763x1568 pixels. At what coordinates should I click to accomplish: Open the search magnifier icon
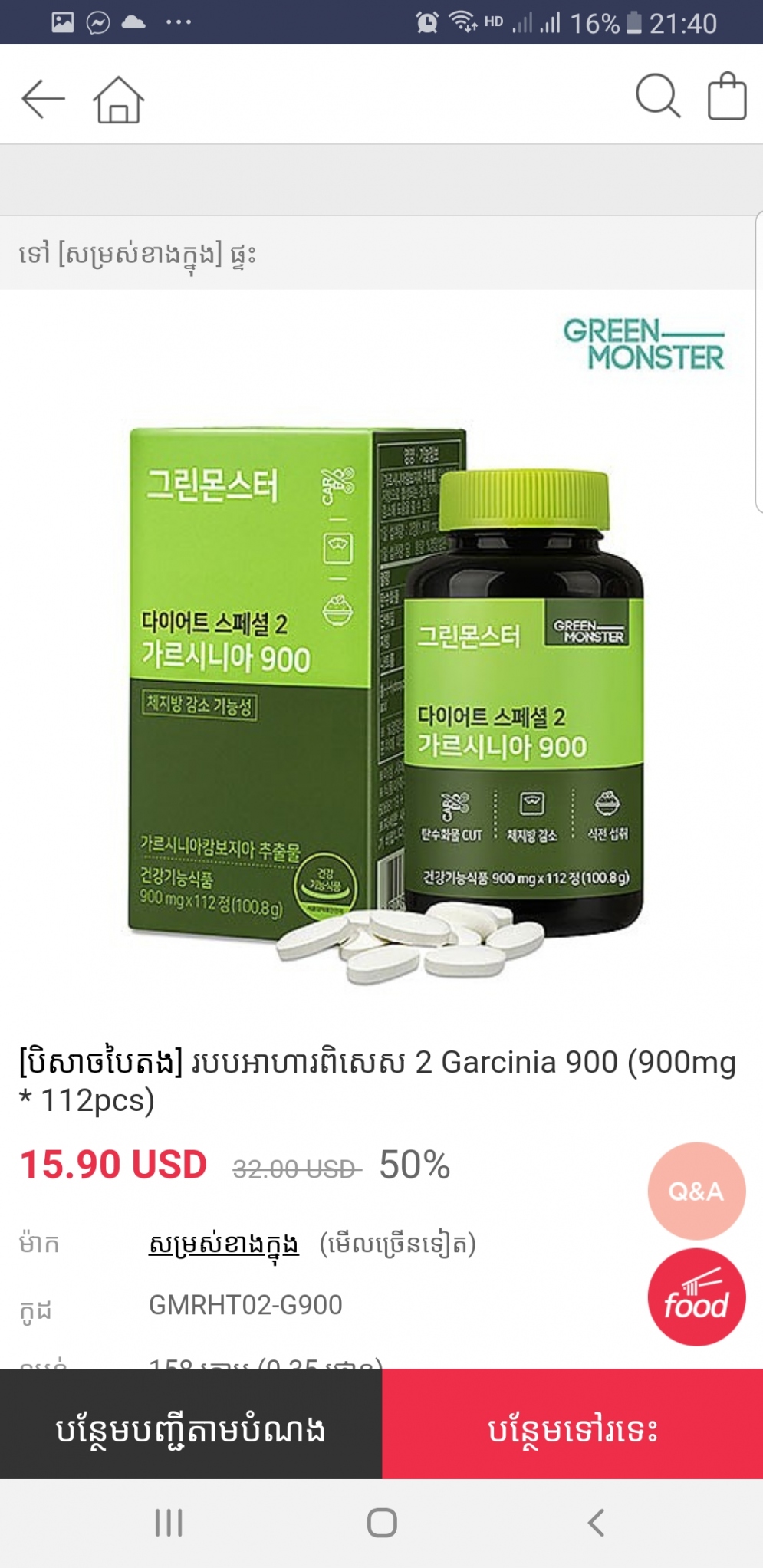click(658, 97)
